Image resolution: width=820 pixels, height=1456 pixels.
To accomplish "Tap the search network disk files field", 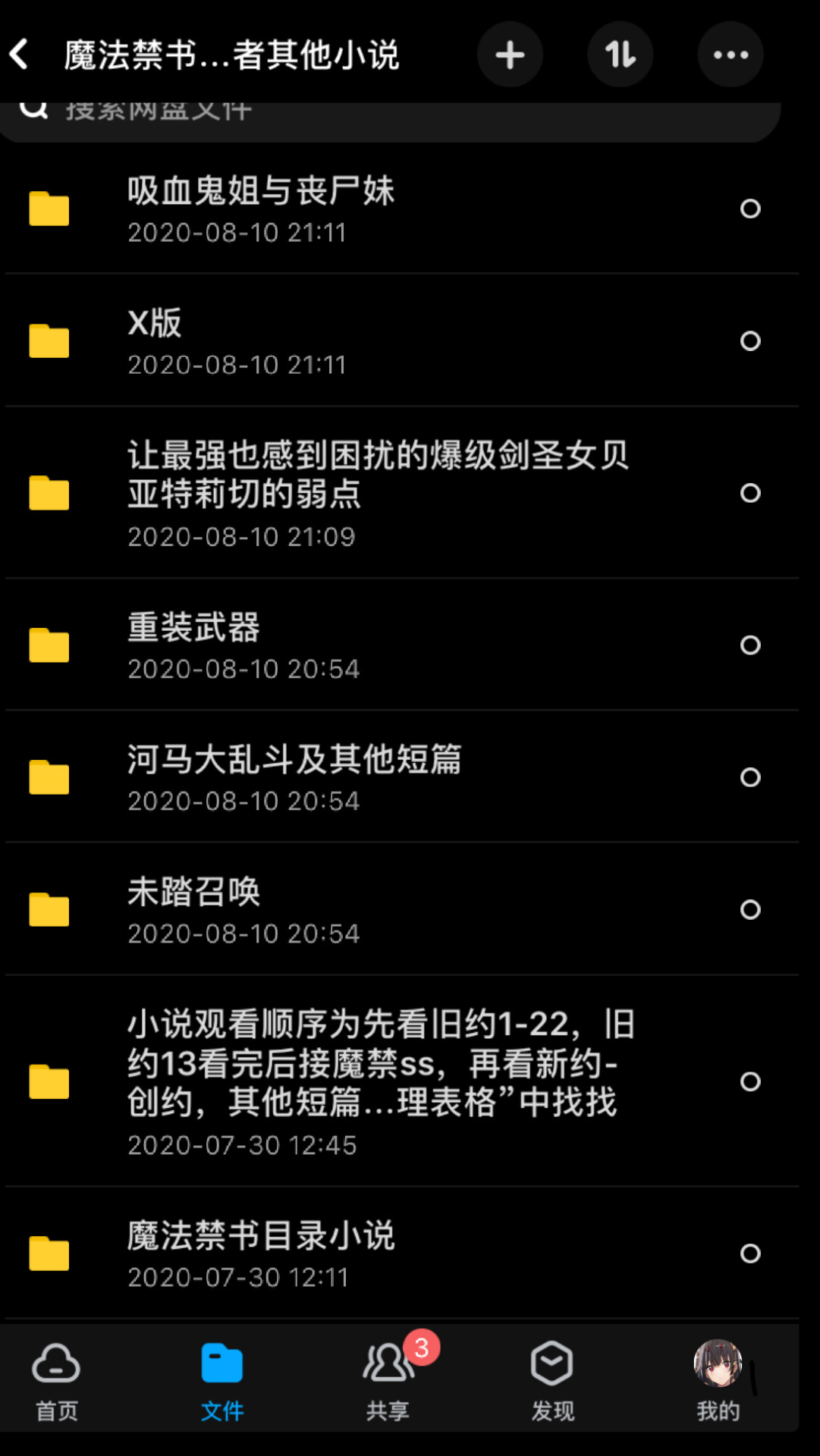I will click(x=379, y=110).
